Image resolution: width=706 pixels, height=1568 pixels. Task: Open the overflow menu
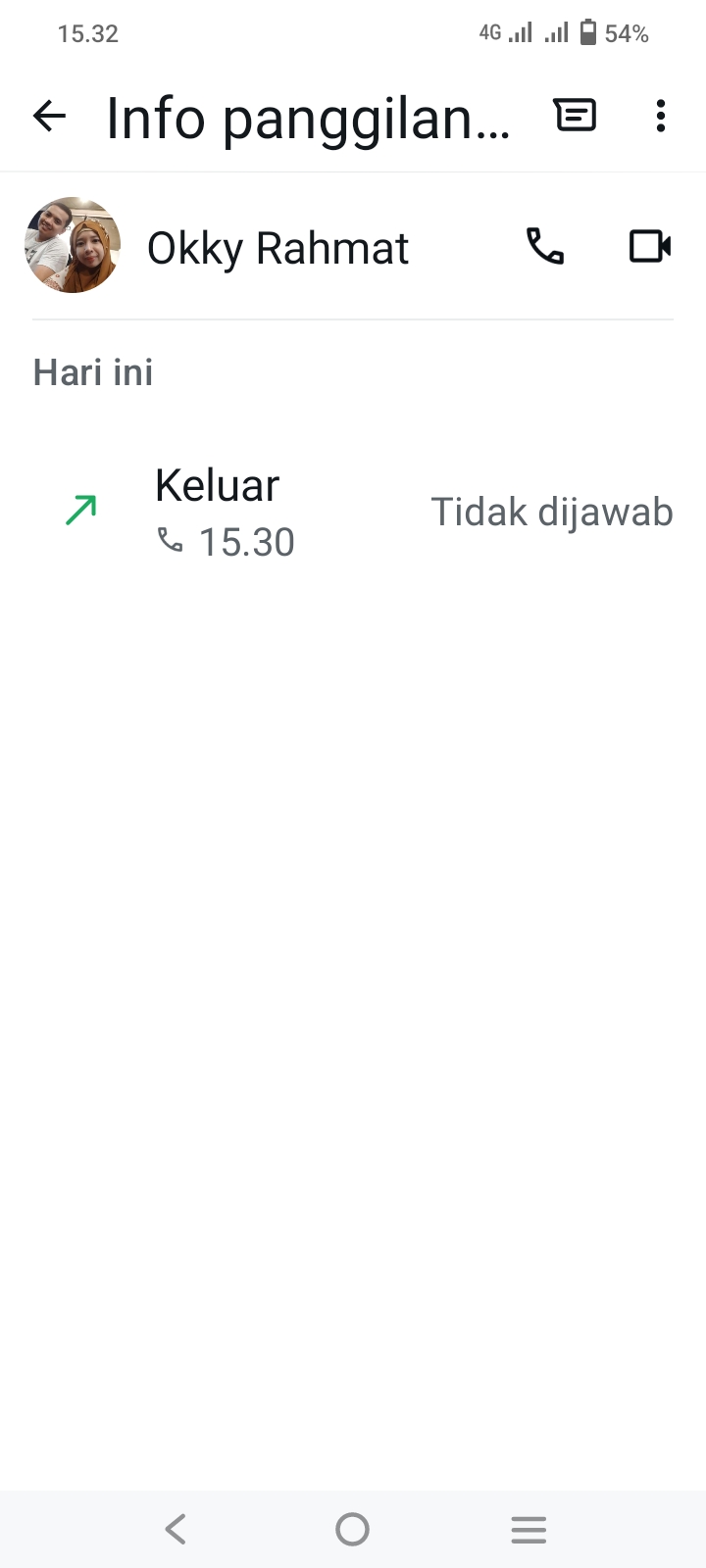661,116
